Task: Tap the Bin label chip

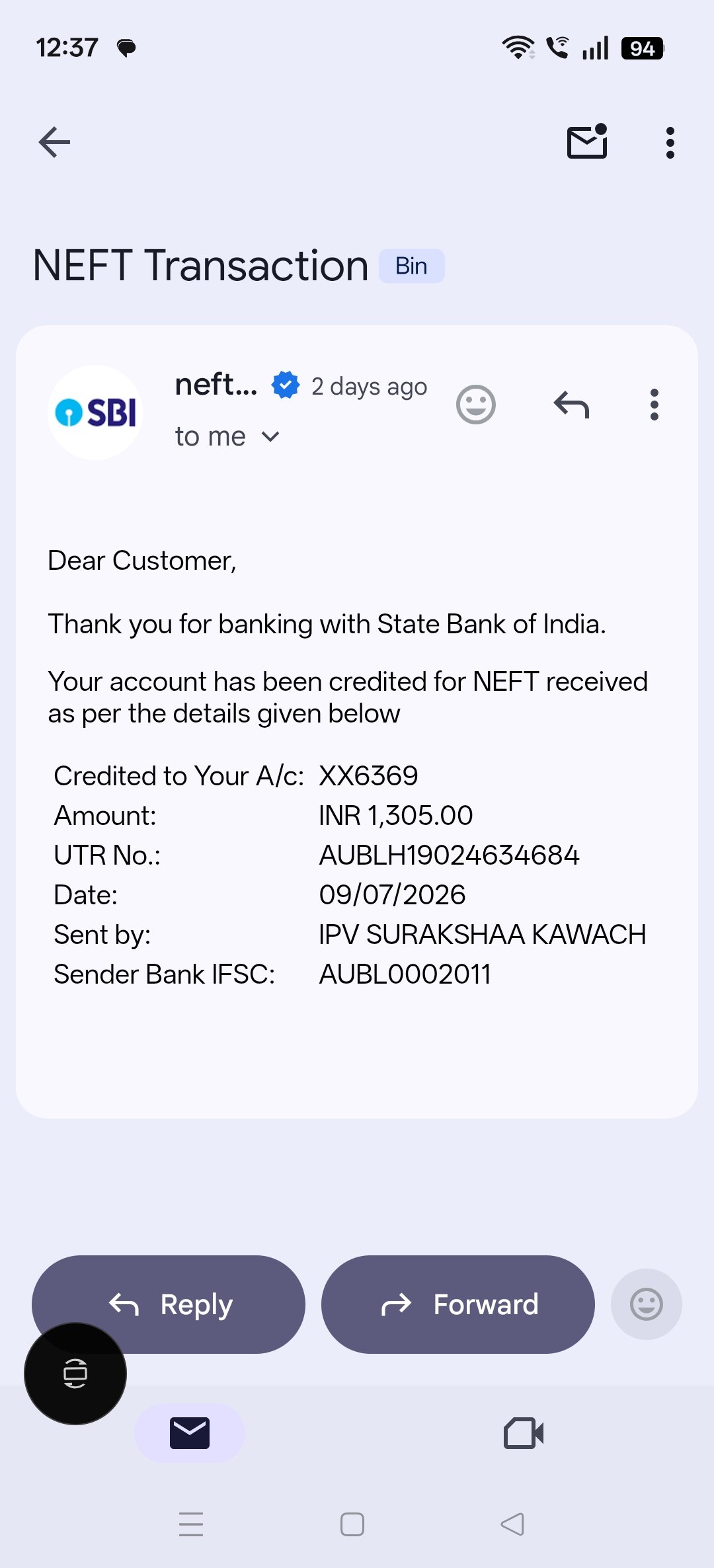Action: pos(411,266)
